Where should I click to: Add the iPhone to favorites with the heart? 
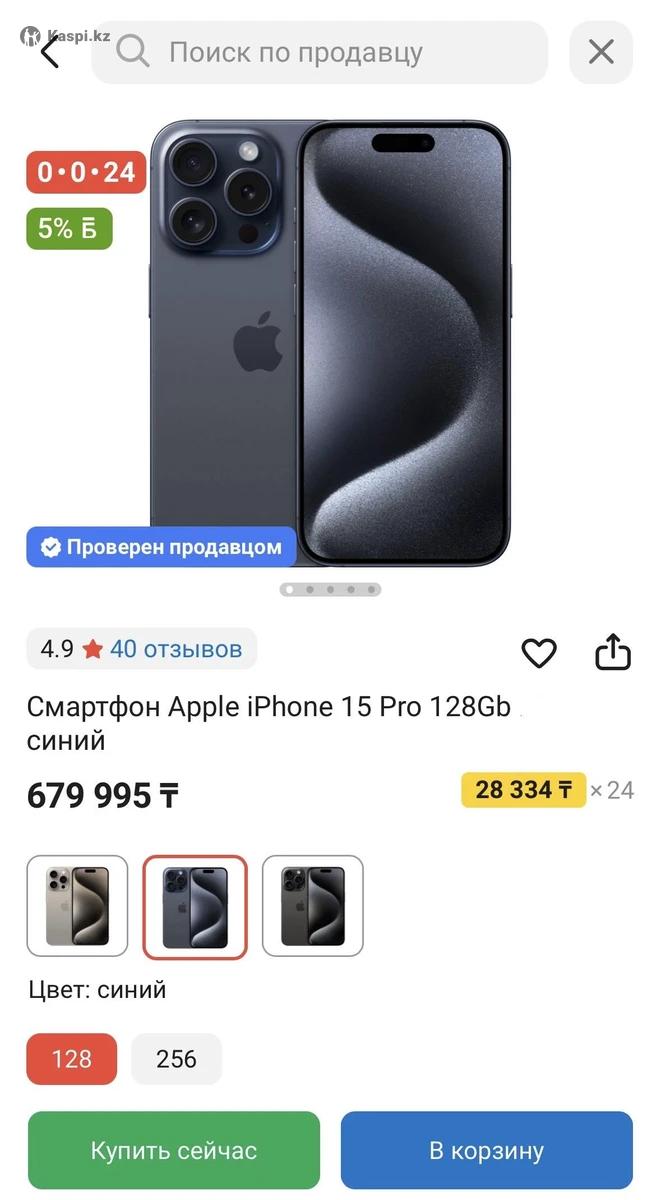click(539, 653)
